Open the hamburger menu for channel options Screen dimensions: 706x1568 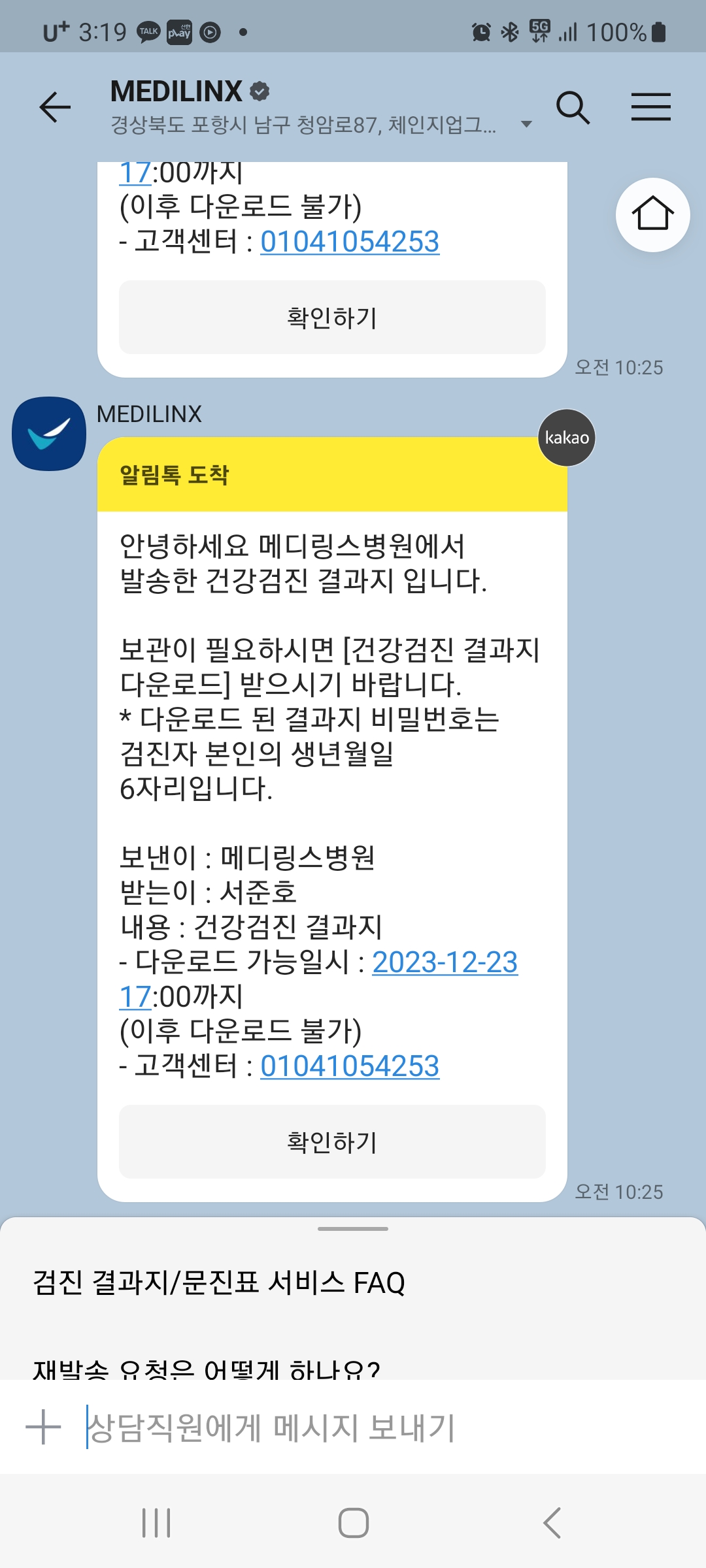651,107
